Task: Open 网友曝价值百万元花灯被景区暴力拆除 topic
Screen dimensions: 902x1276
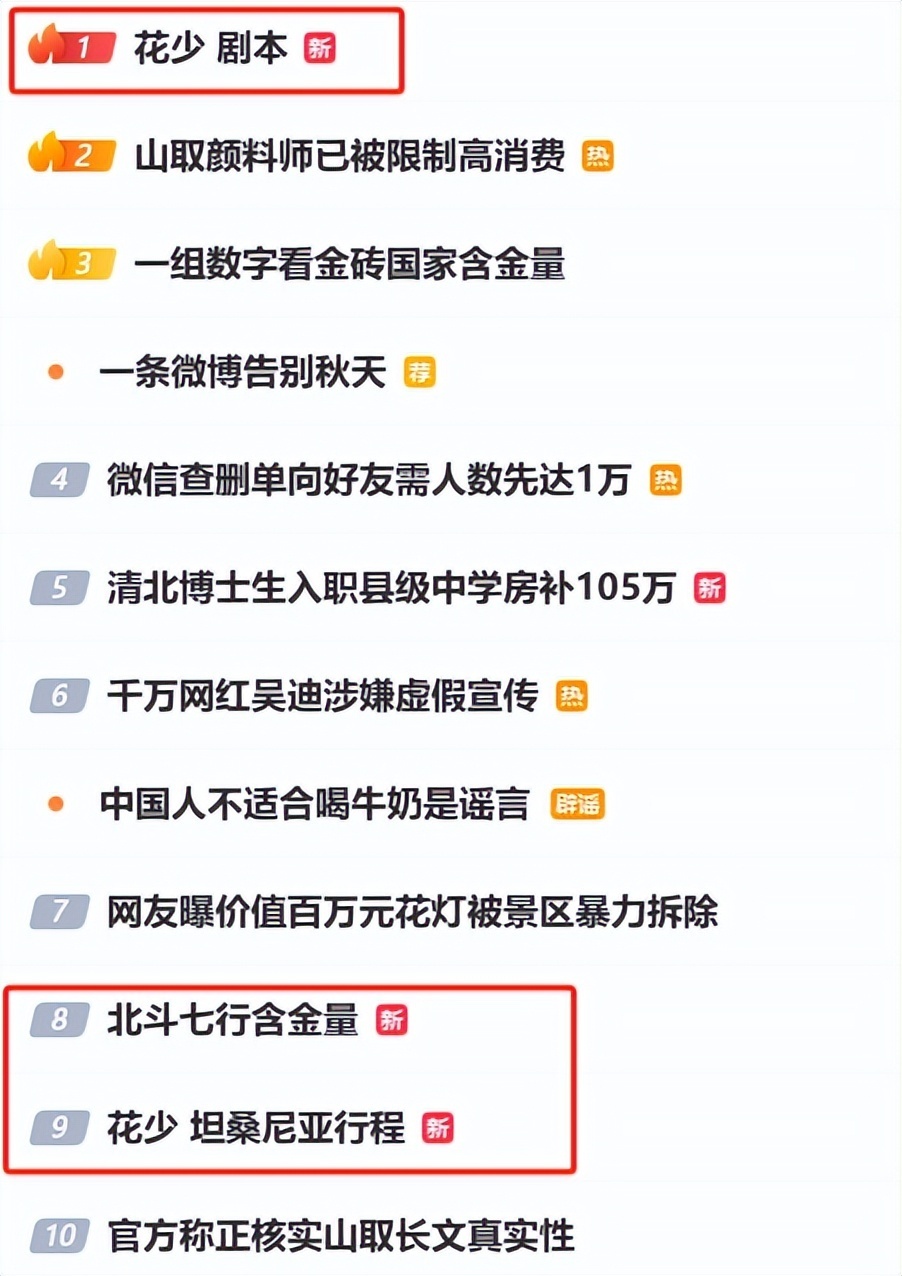Action: click(412, 912)
